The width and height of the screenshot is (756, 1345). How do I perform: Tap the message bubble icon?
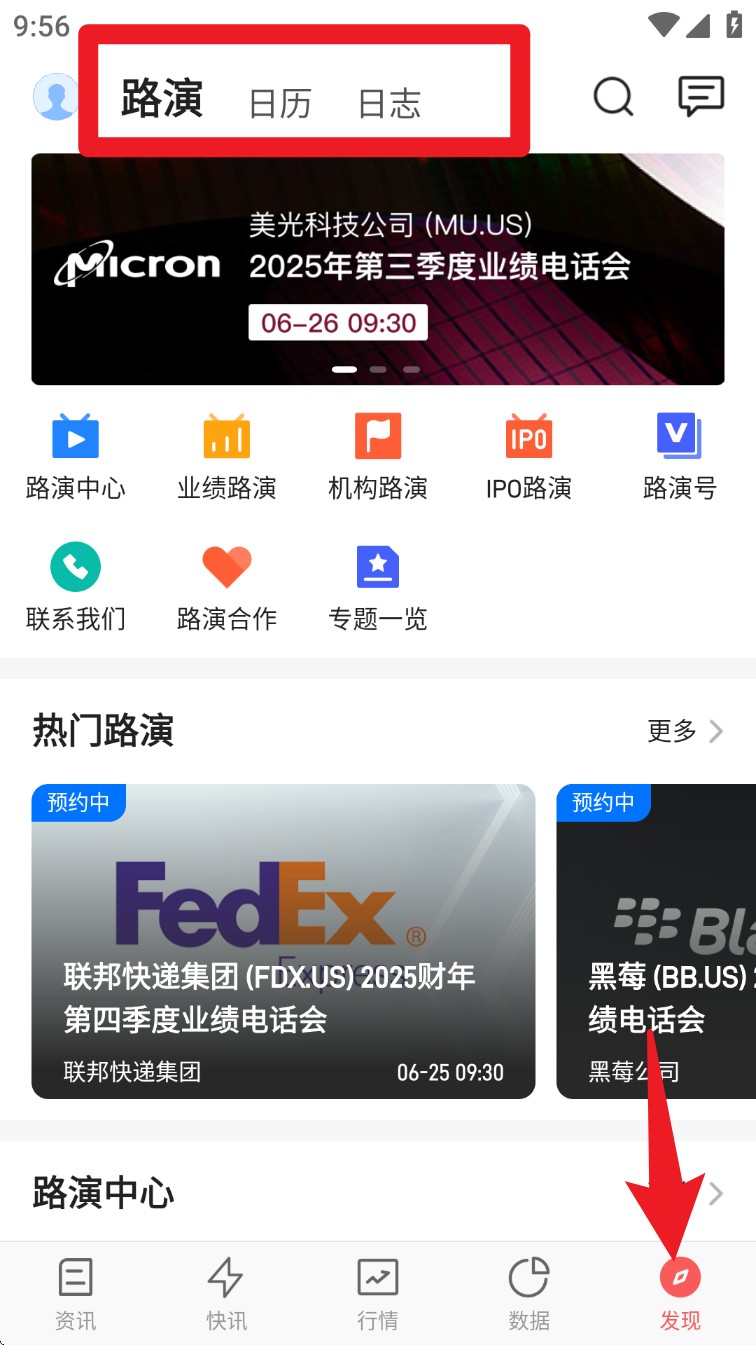click(x=700, y=95)
